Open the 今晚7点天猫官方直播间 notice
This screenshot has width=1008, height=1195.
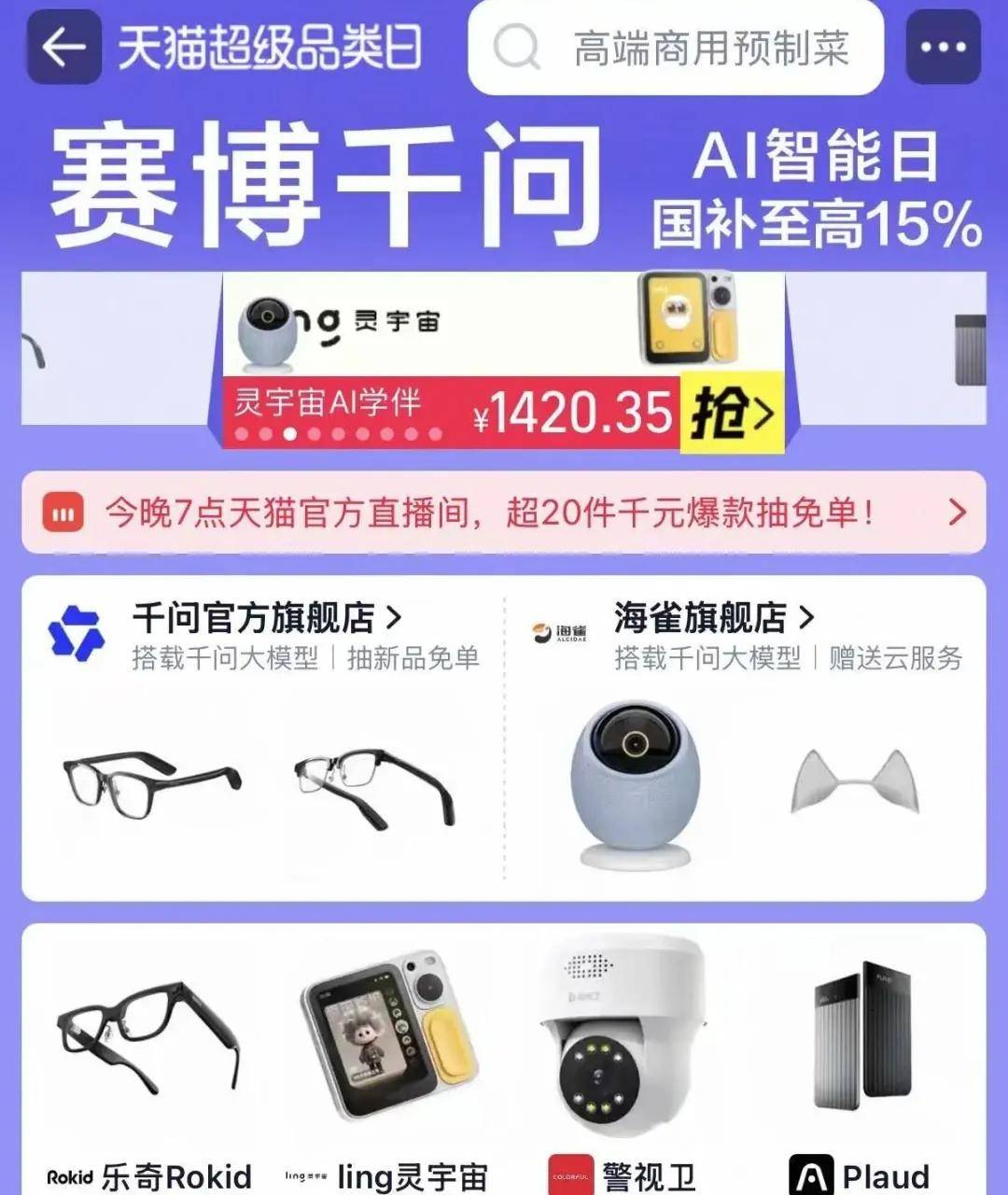504,513
